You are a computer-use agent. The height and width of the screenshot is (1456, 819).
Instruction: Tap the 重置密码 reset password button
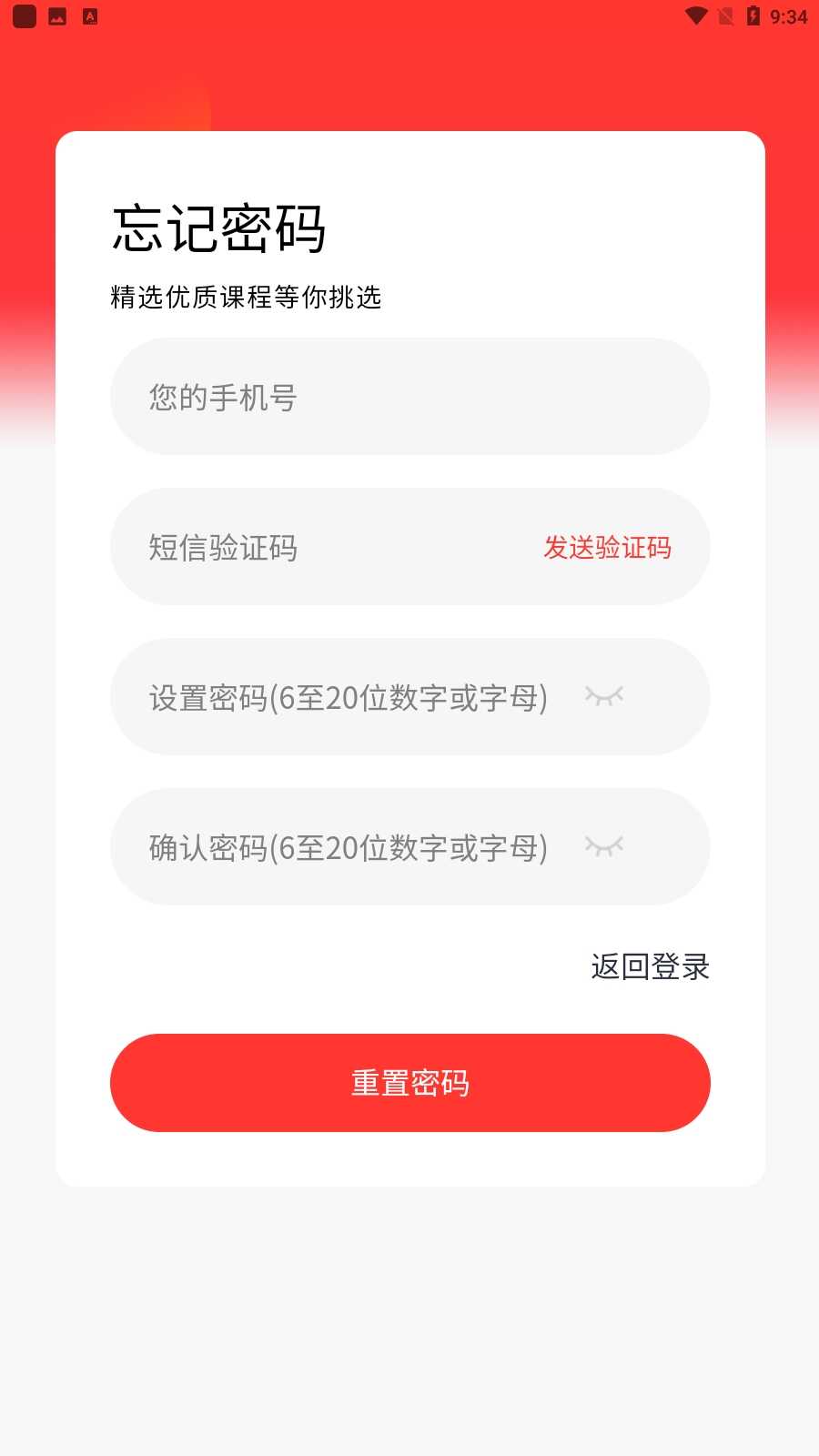409,1083
